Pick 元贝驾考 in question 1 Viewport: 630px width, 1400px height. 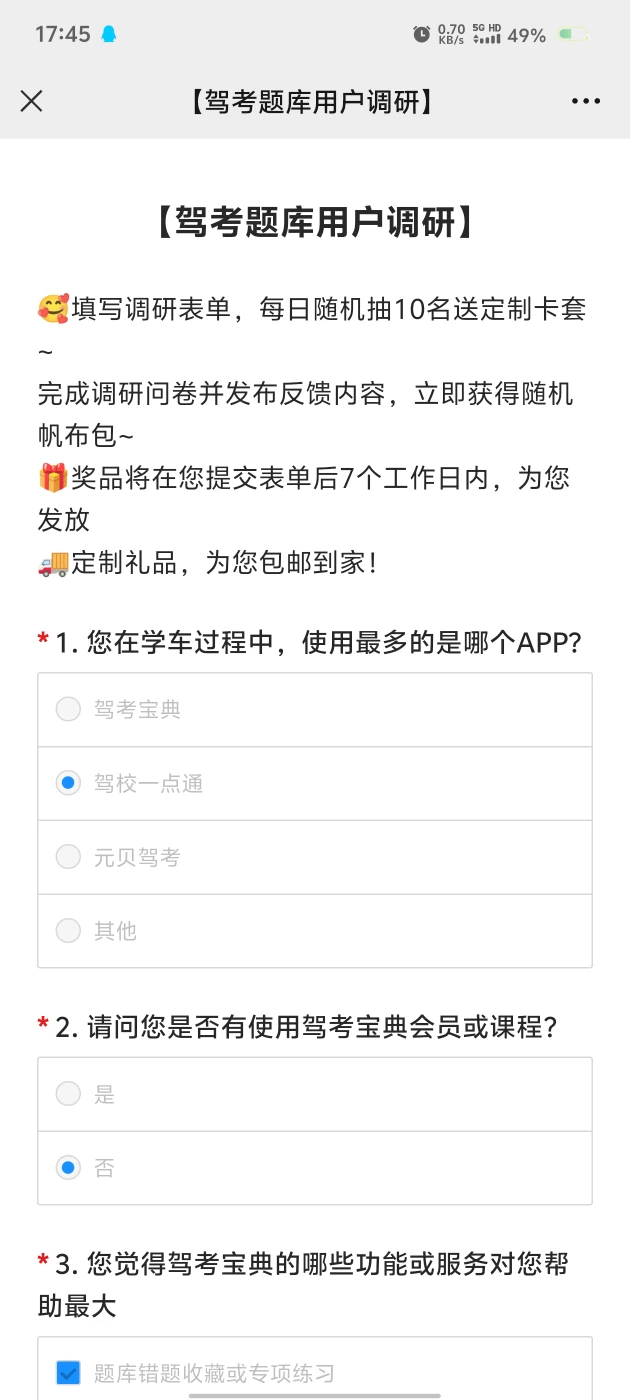315,857
